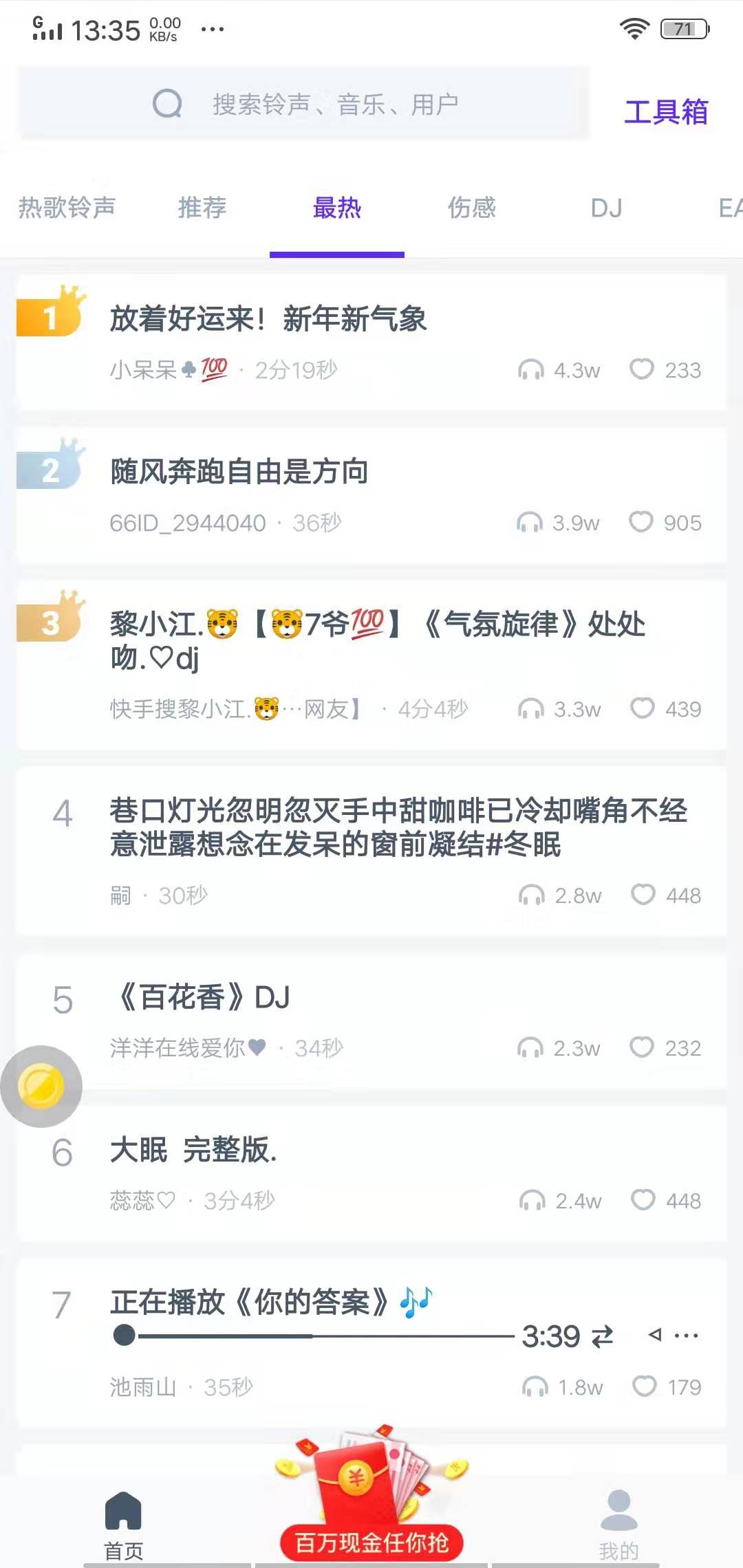Switch to the 伤感 tab
The height and width of the screenshot is (1568, 743).
474,208
